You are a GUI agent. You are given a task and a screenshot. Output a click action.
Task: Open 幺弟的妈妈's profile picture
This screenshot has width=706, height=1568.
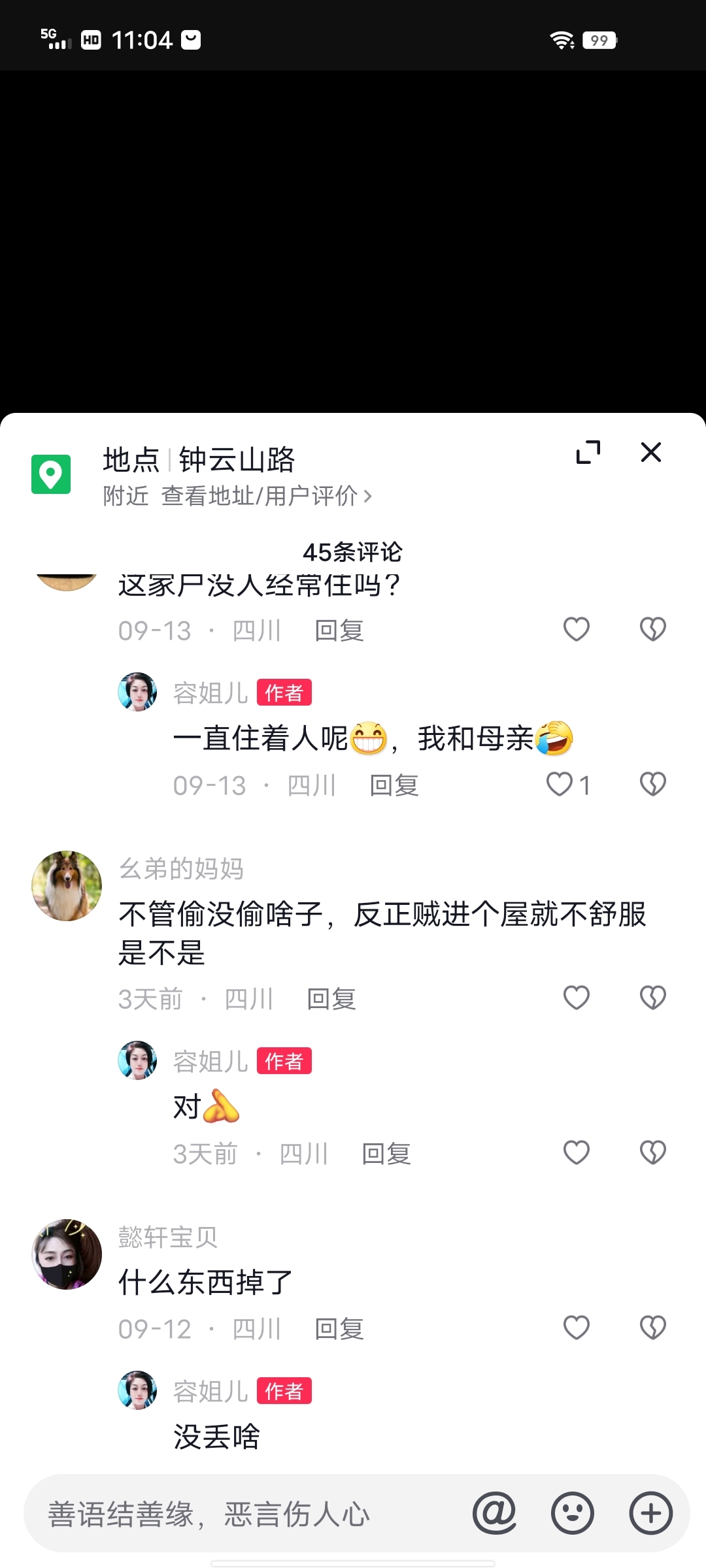67,886
